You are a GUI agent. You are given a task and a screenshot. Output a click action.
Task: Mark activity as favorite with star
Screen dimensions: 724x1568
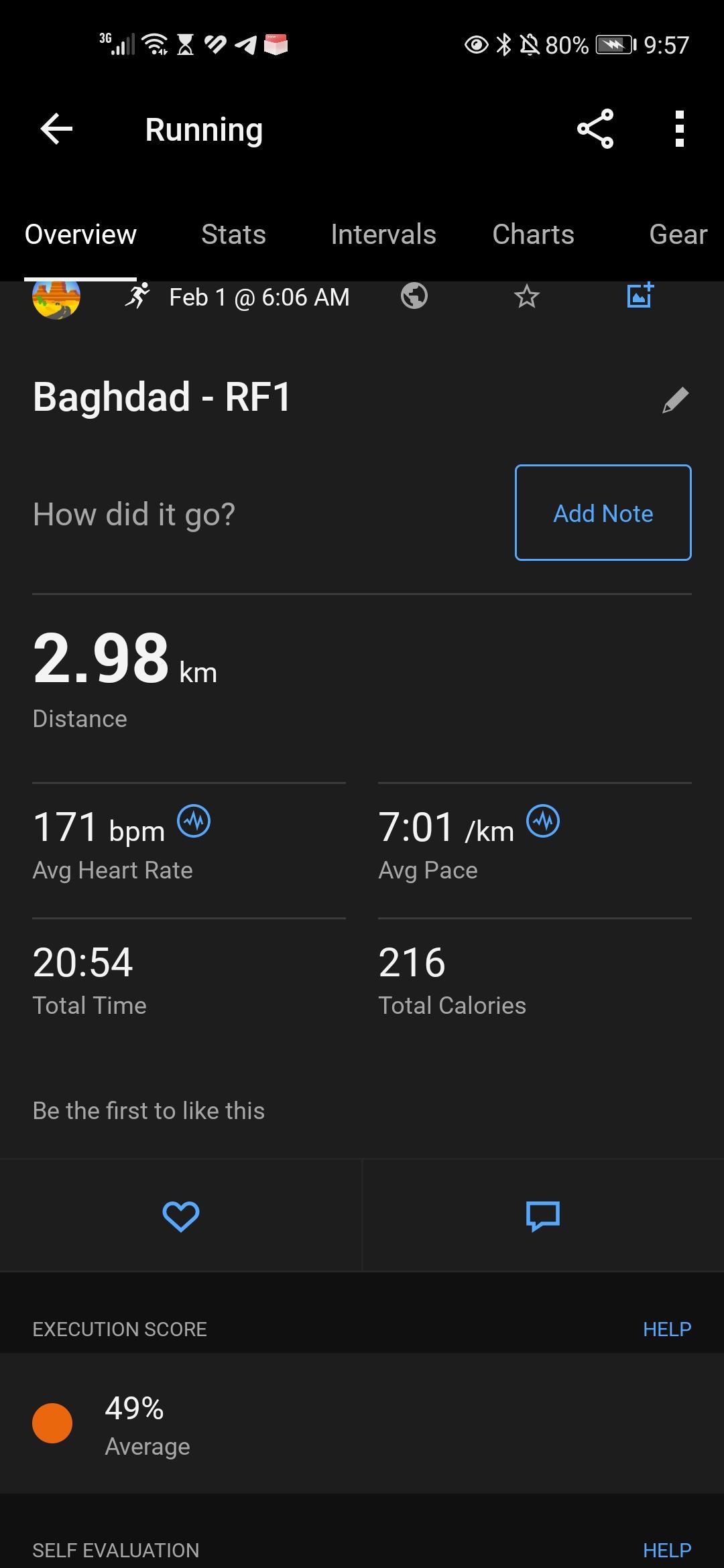point(527,296)
